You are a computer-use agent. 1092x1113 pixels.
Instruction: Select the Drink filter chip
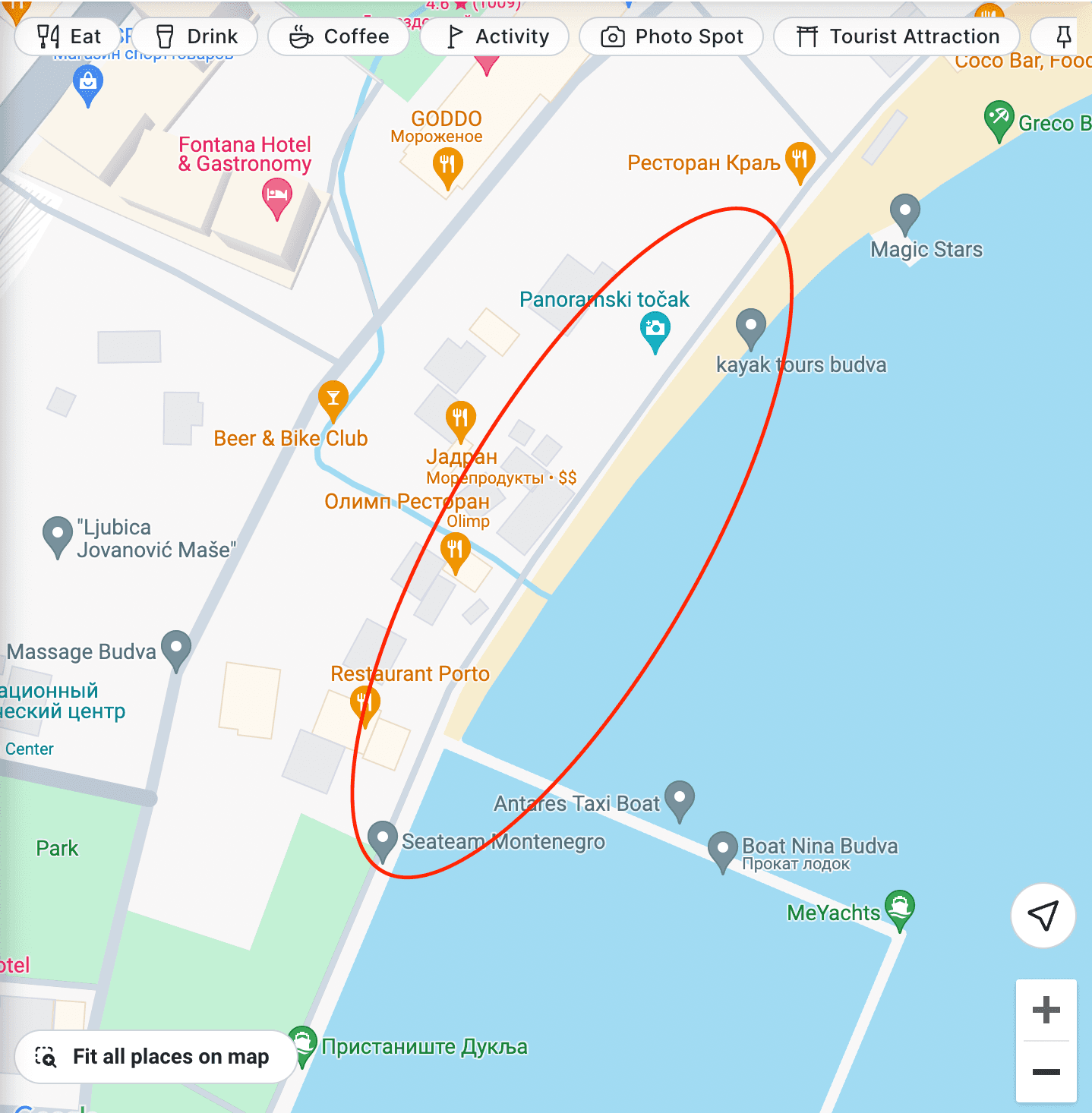coord(196,36)
